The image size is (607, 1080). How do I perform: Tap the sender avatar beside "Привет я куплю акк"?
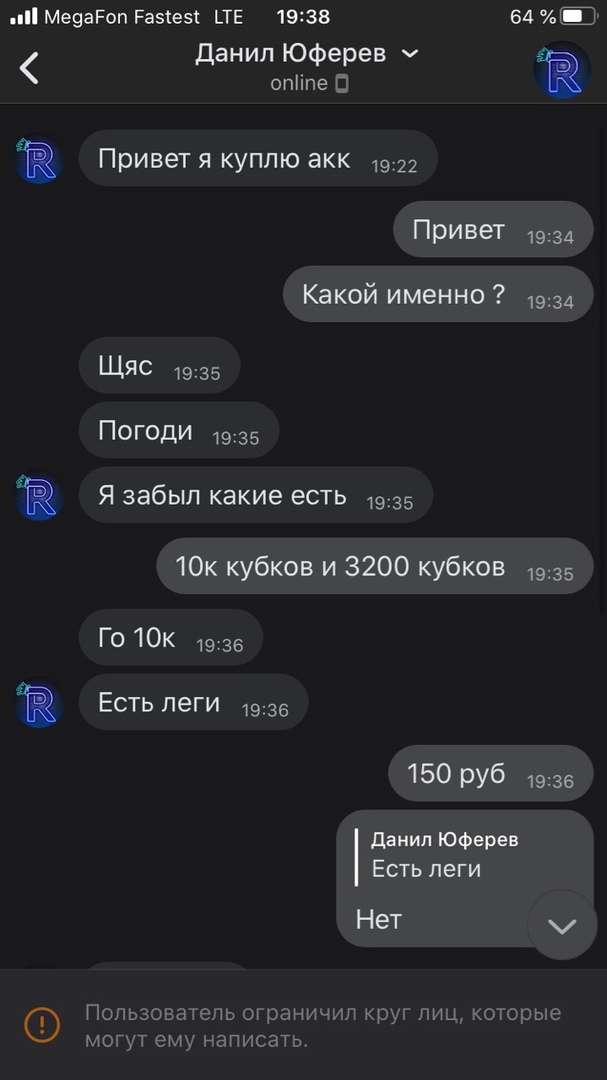pyautogui.click(x=39, y=160)
